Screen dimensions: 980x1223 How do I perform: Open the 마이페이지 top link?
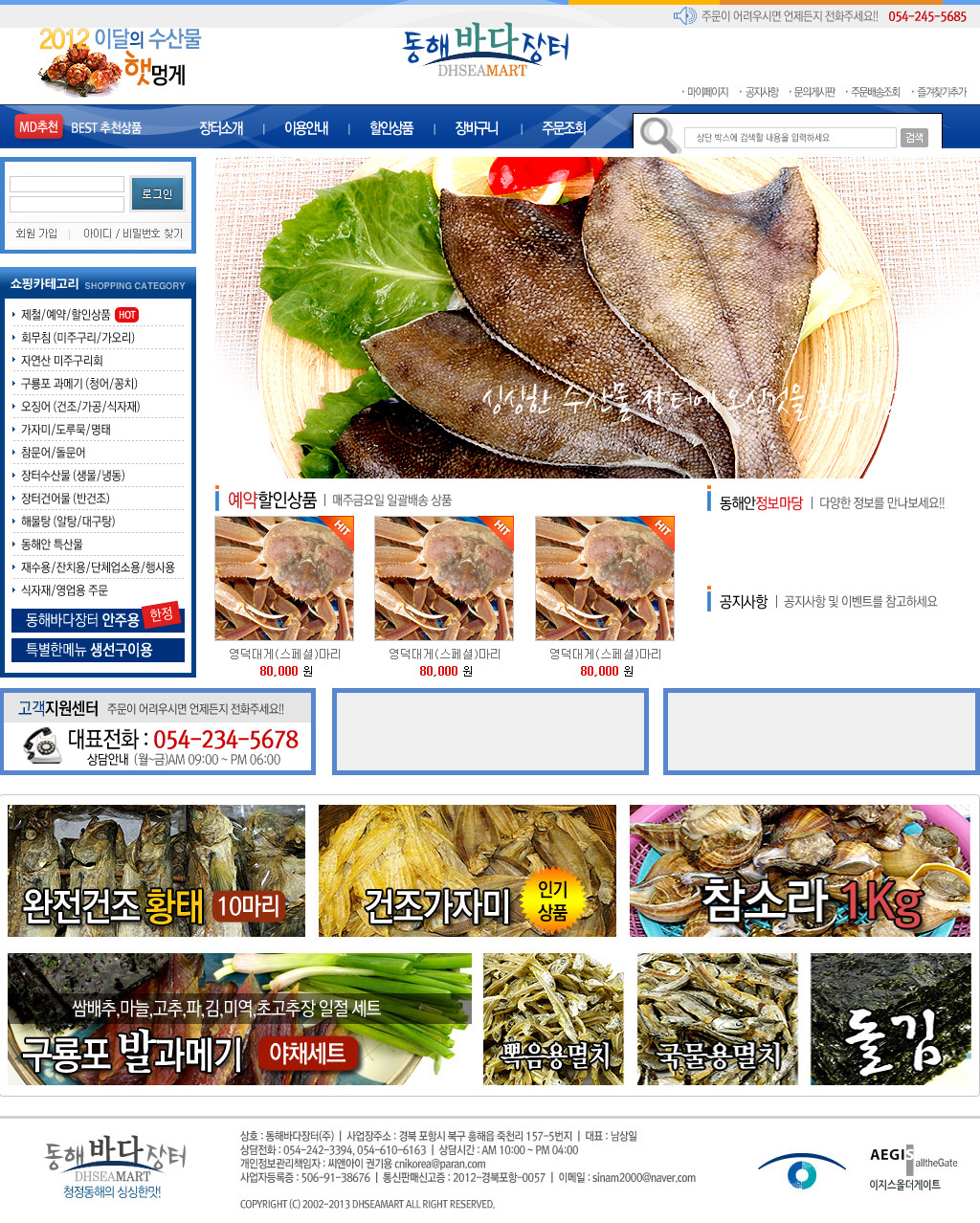[707, 92]
